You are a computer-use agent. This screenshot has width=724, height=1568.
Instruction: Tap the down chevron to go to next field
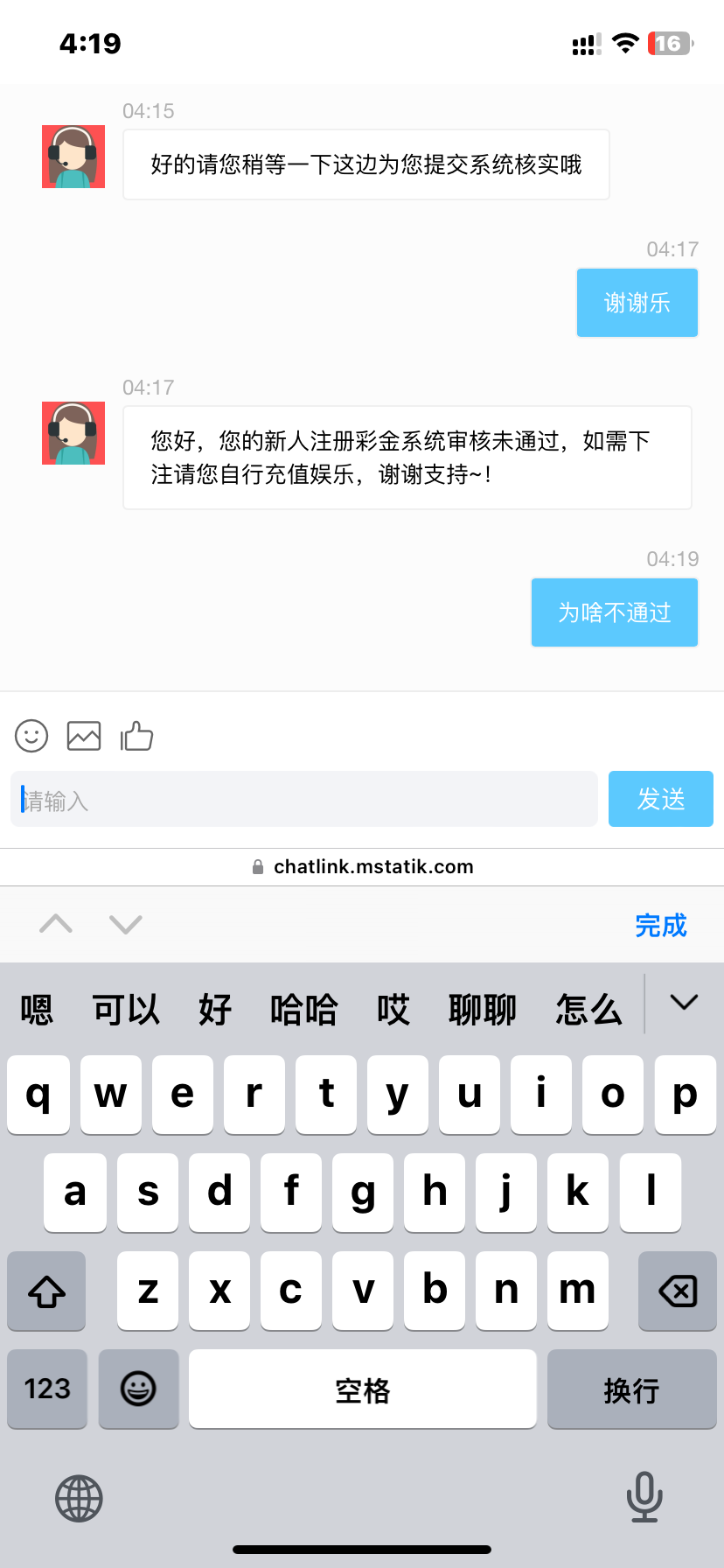click(x=125, y=925)
